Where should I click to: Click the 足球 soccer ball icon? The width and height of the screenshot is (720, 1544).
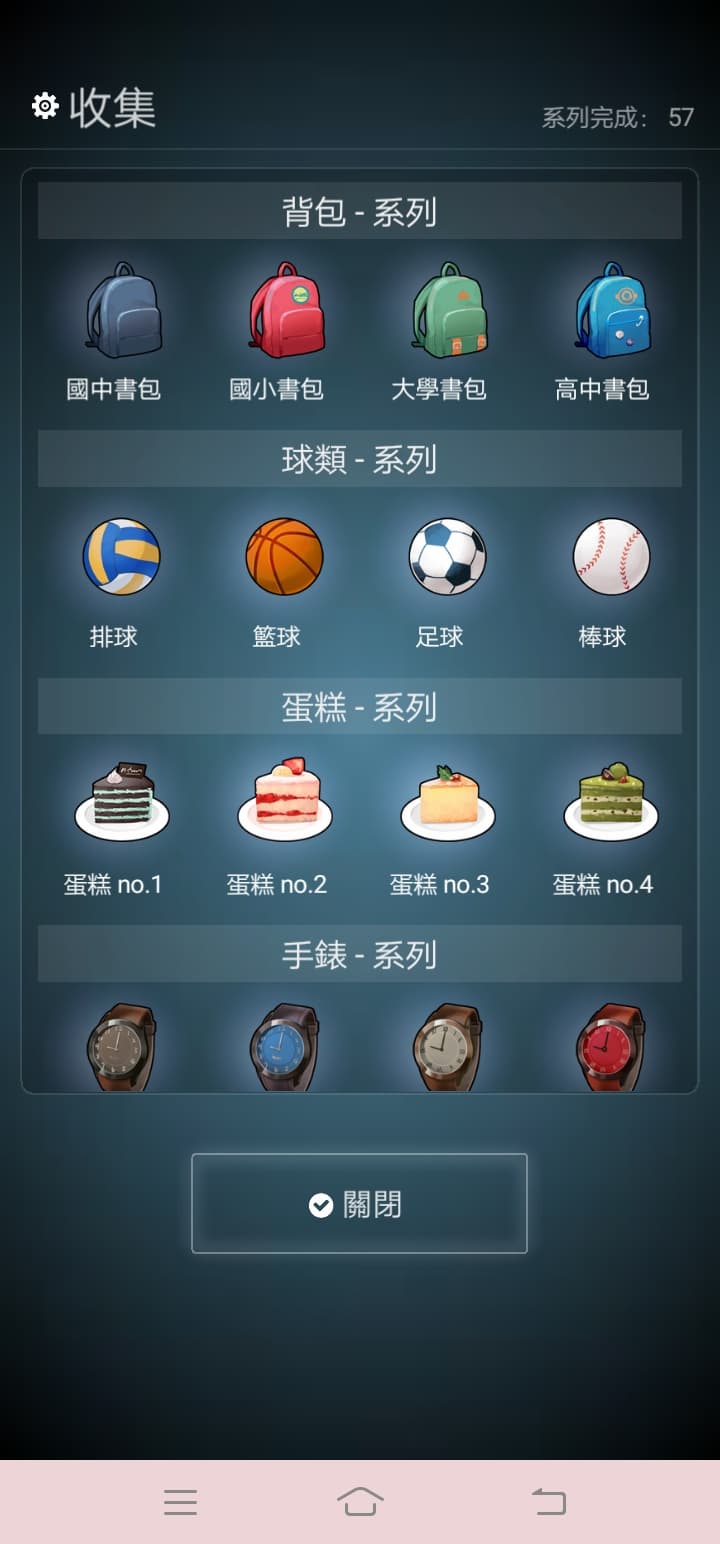[445, 557]
